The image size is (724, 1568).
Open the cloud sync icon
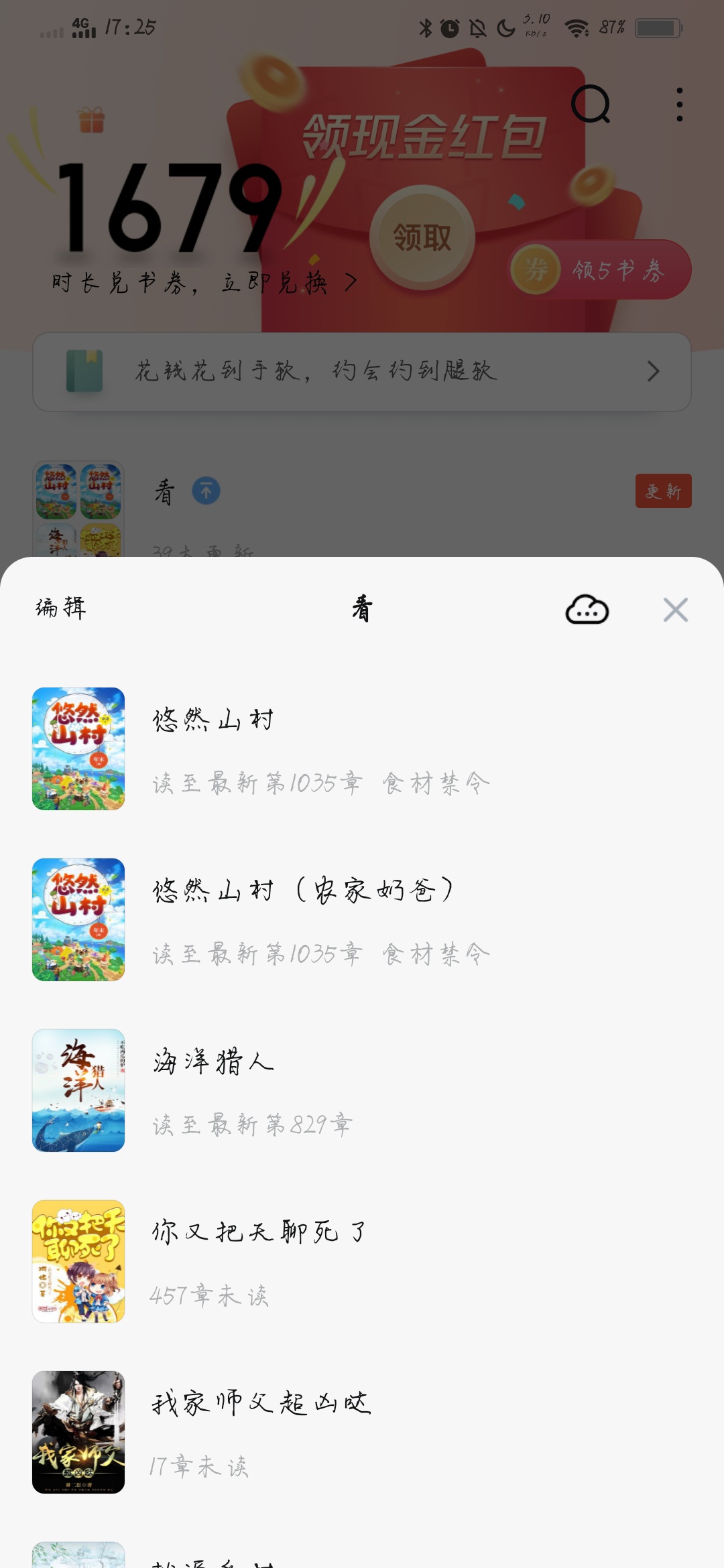(x=587, y=610)
